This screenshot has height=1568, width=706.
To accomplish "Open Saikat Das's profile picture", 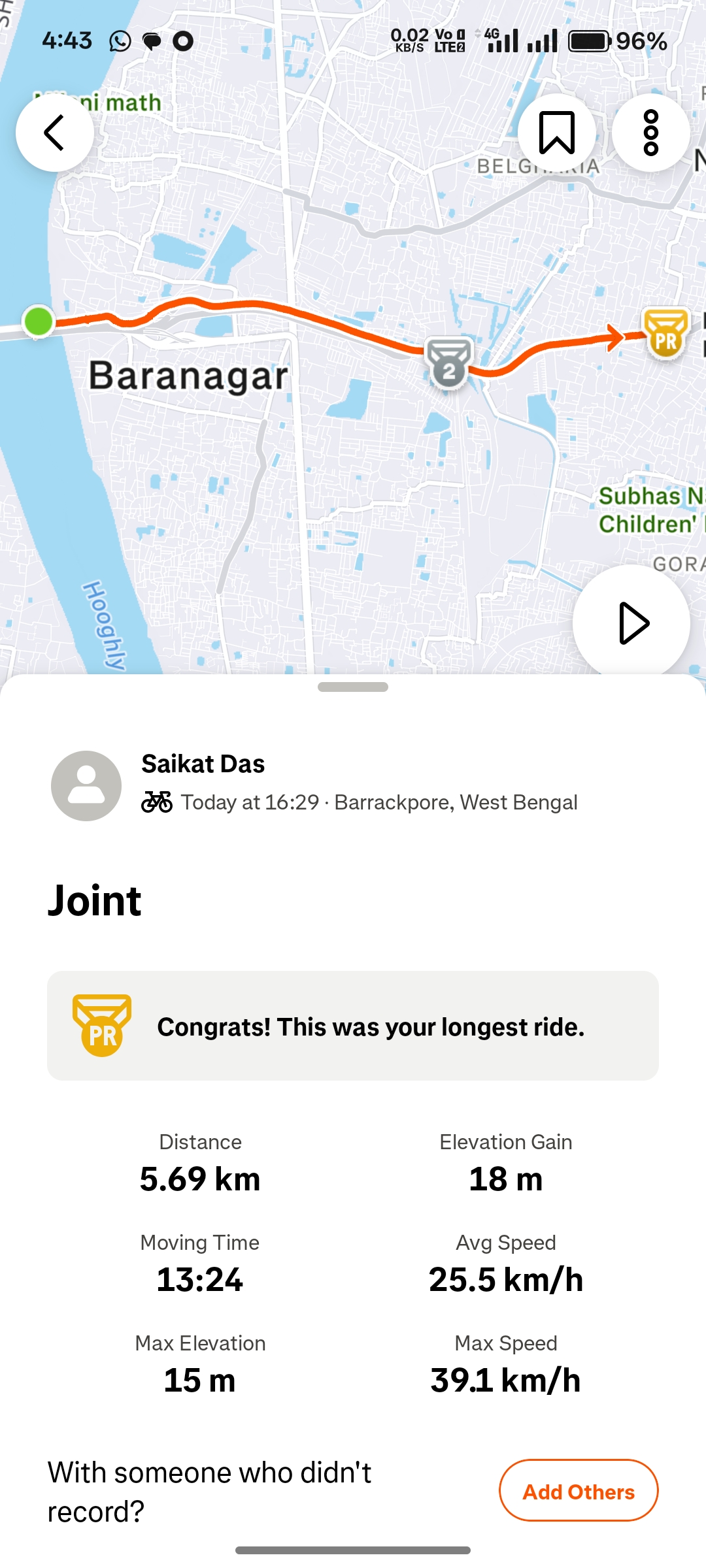I will tap(86, 786).
